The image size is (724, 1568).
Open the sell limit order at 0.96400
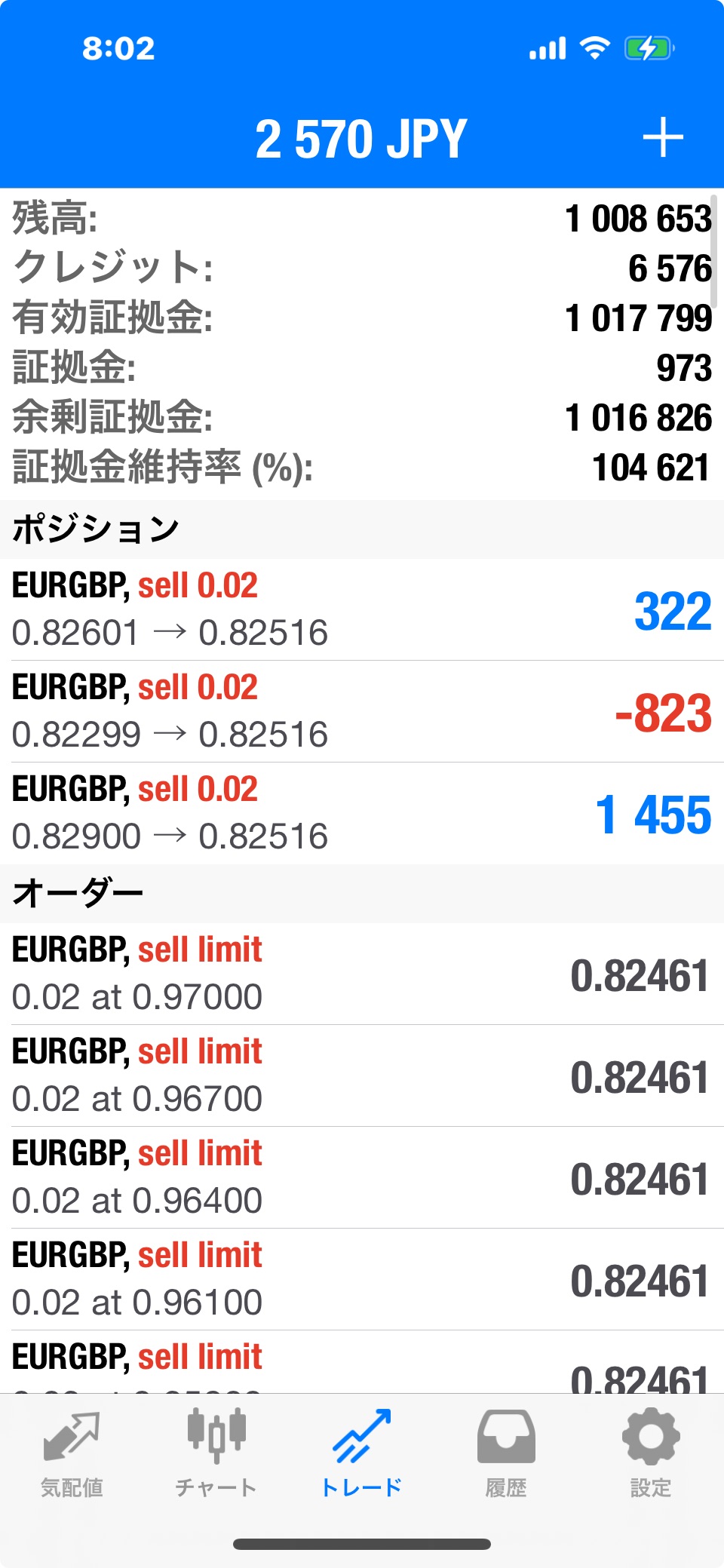362,1177
